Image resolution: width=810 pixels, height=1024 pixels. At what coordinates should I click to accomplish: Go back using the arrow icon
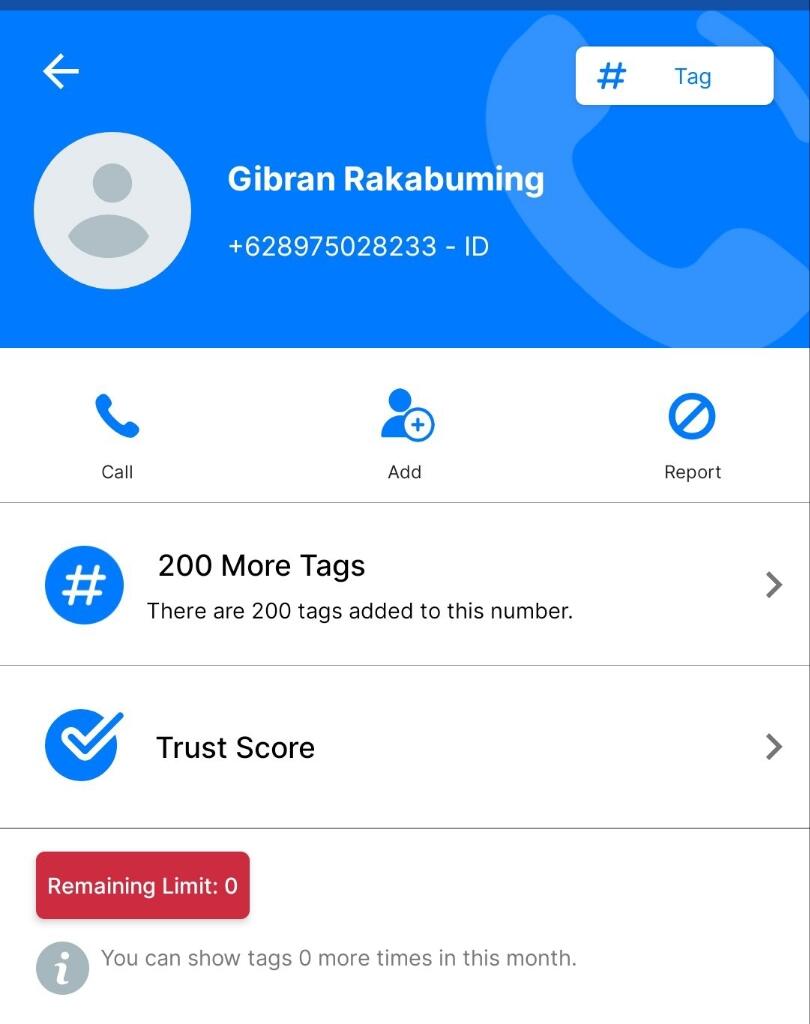coord(61,72)
